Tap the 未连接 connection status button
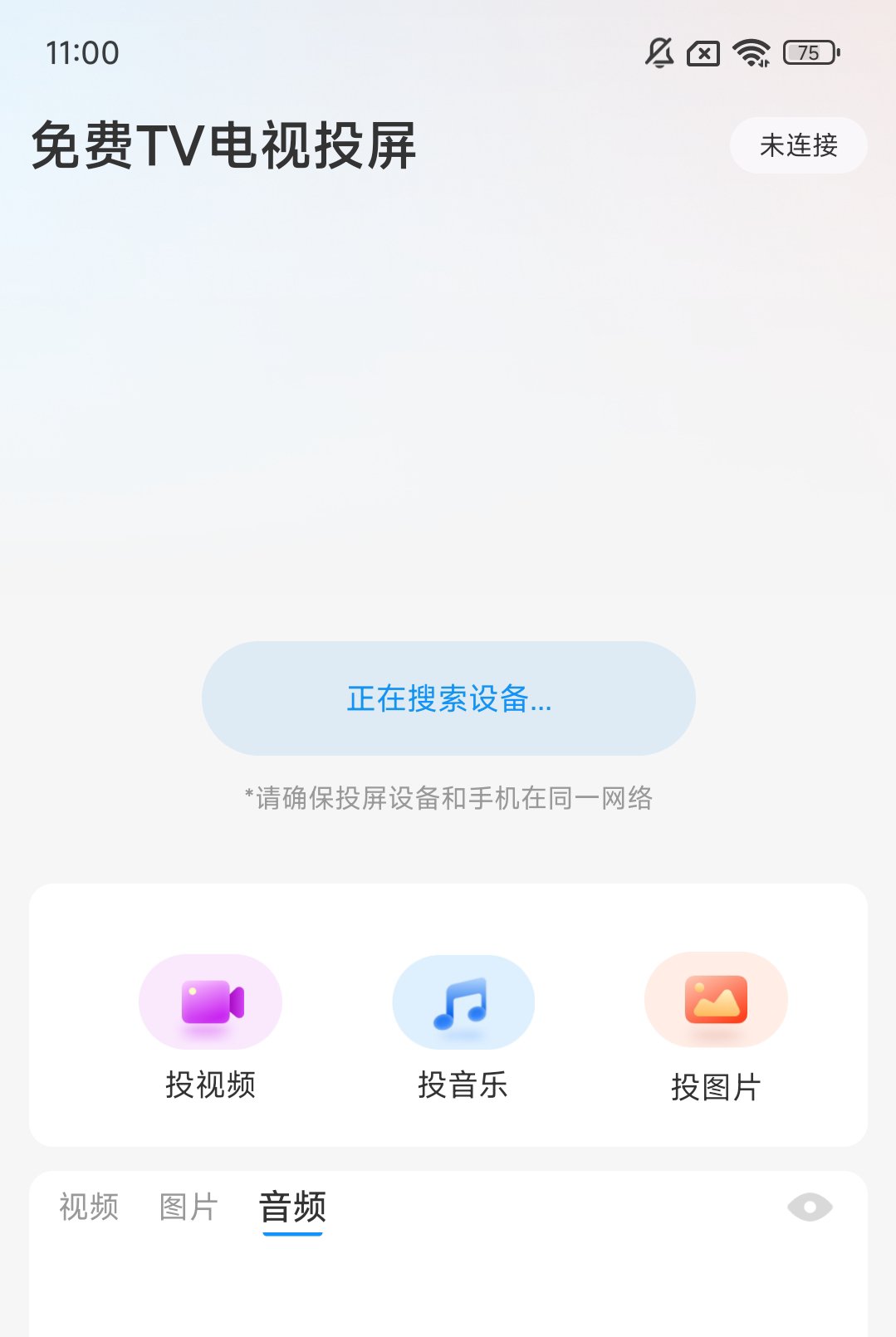 click(798, 145)
